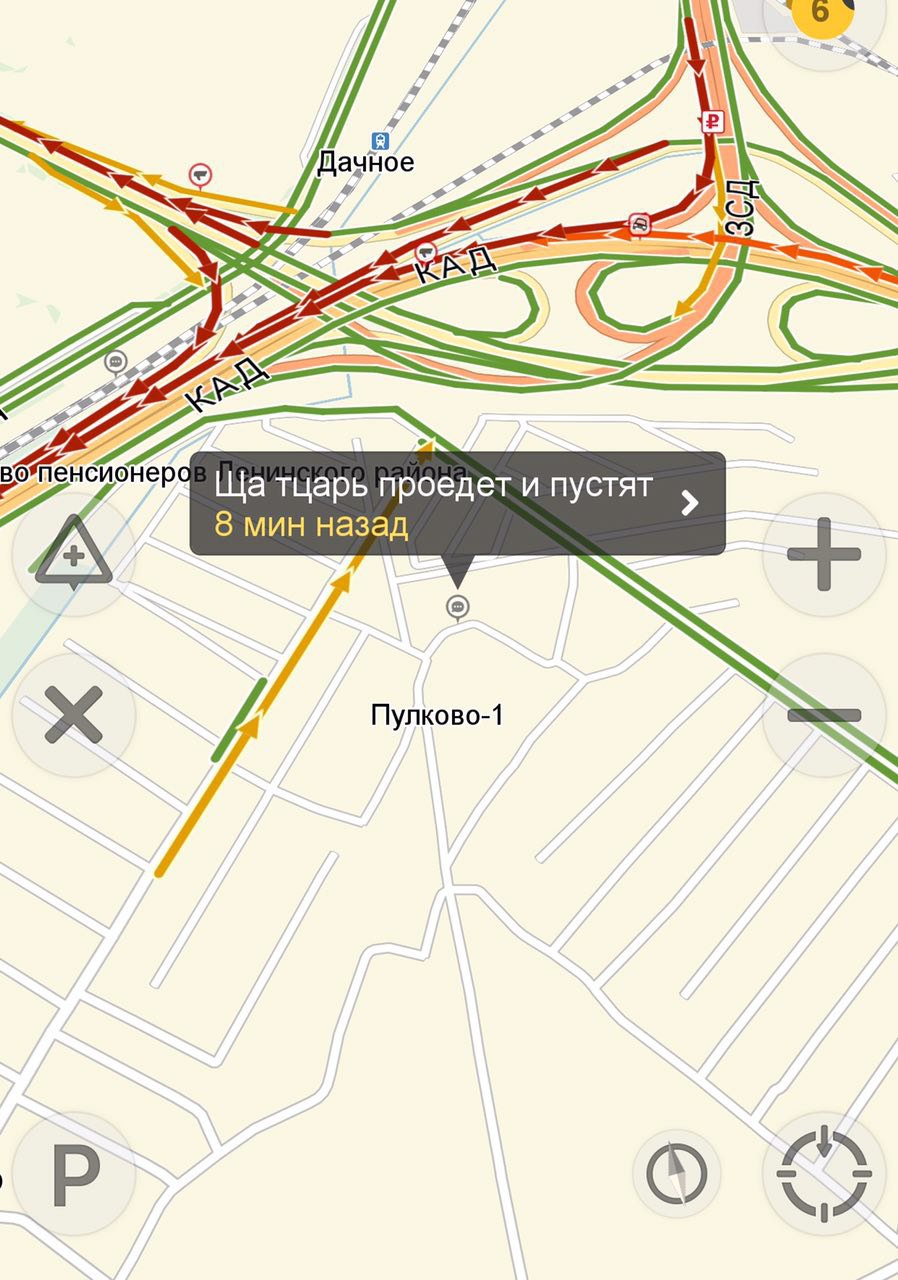This screenshot has width=898, height=1280.
Task: Center the map on my location
Action: pyautogui.click(x=824, y=1172)
